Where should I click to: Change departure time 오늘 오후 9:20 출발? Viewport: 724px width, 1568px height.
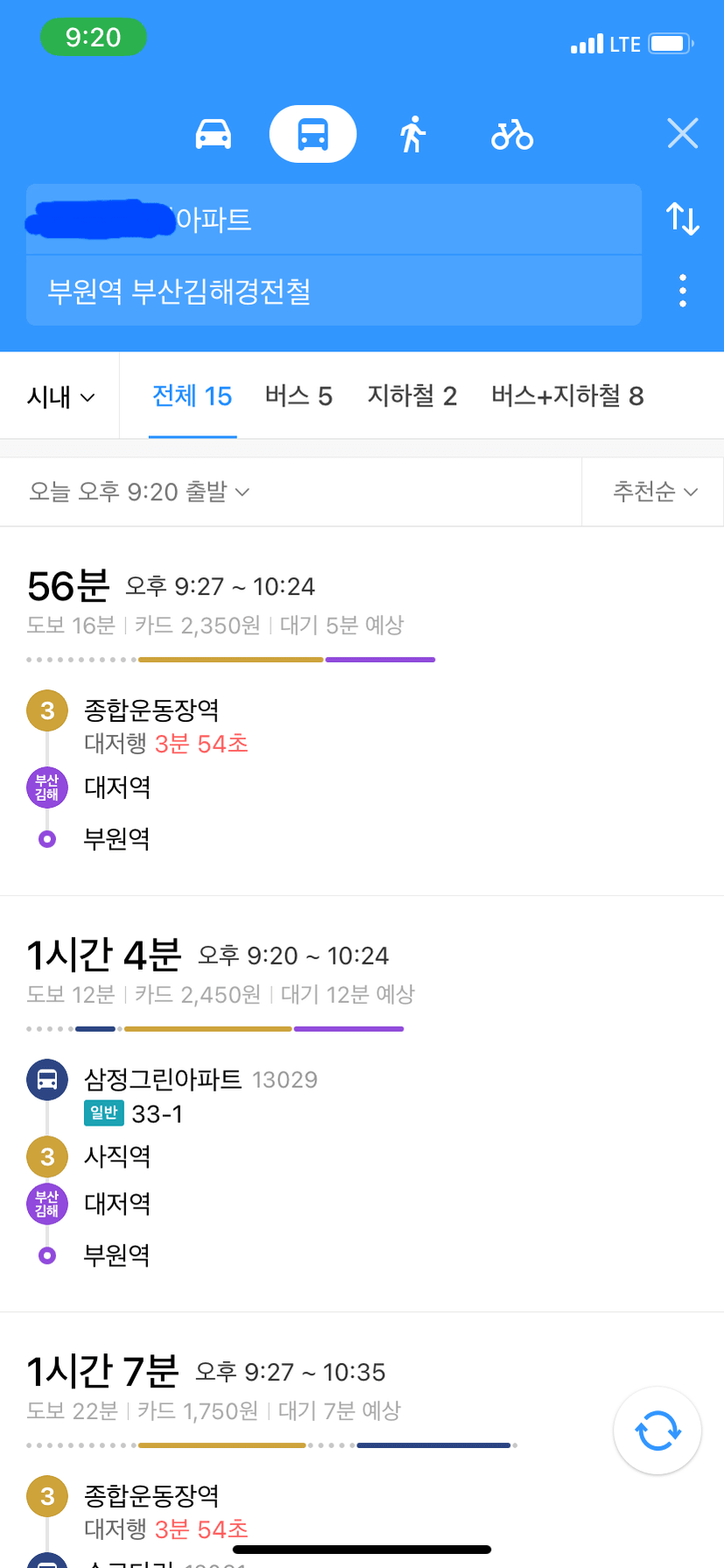click(139, 491)
